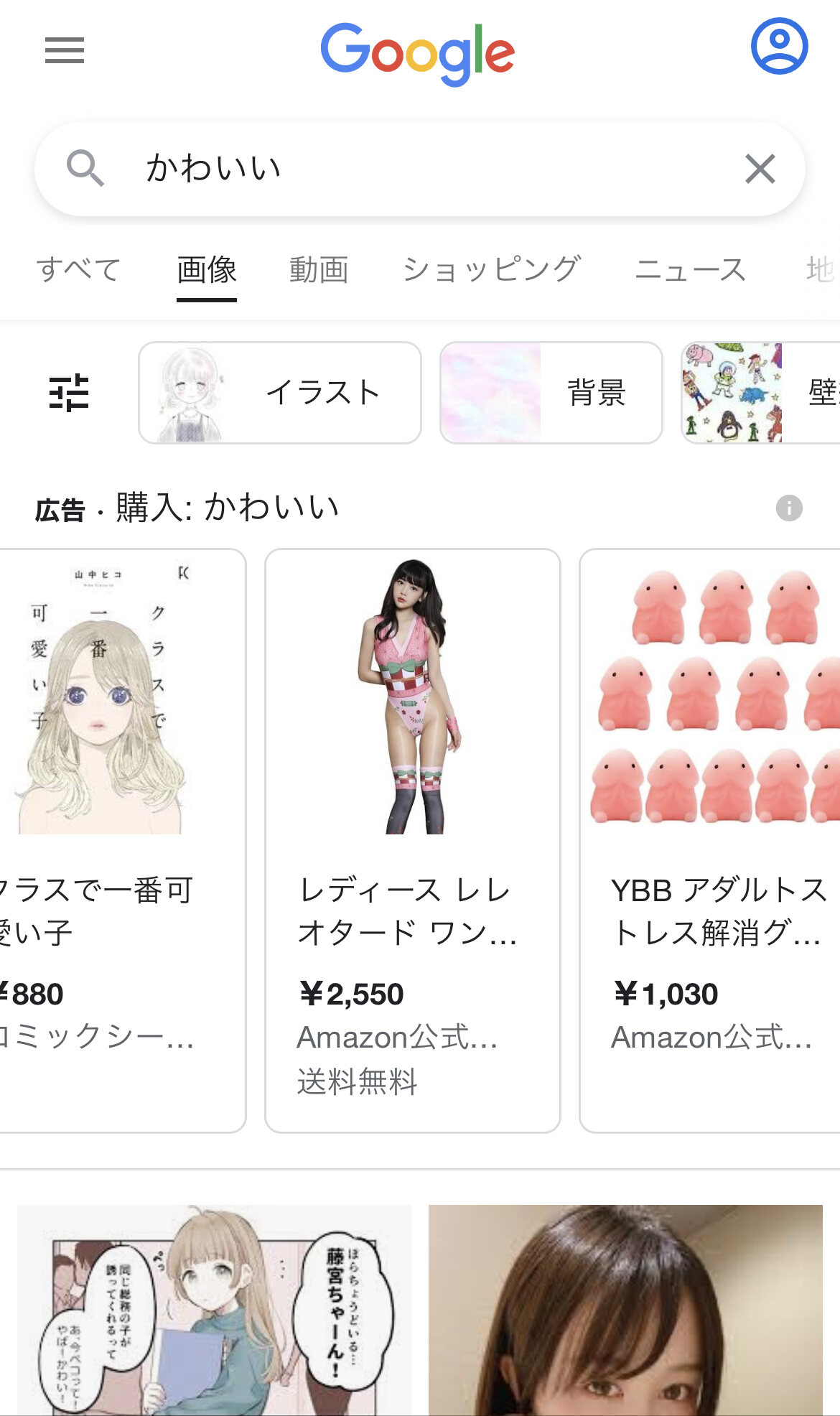Open the ad info icon

pos(789,508)
